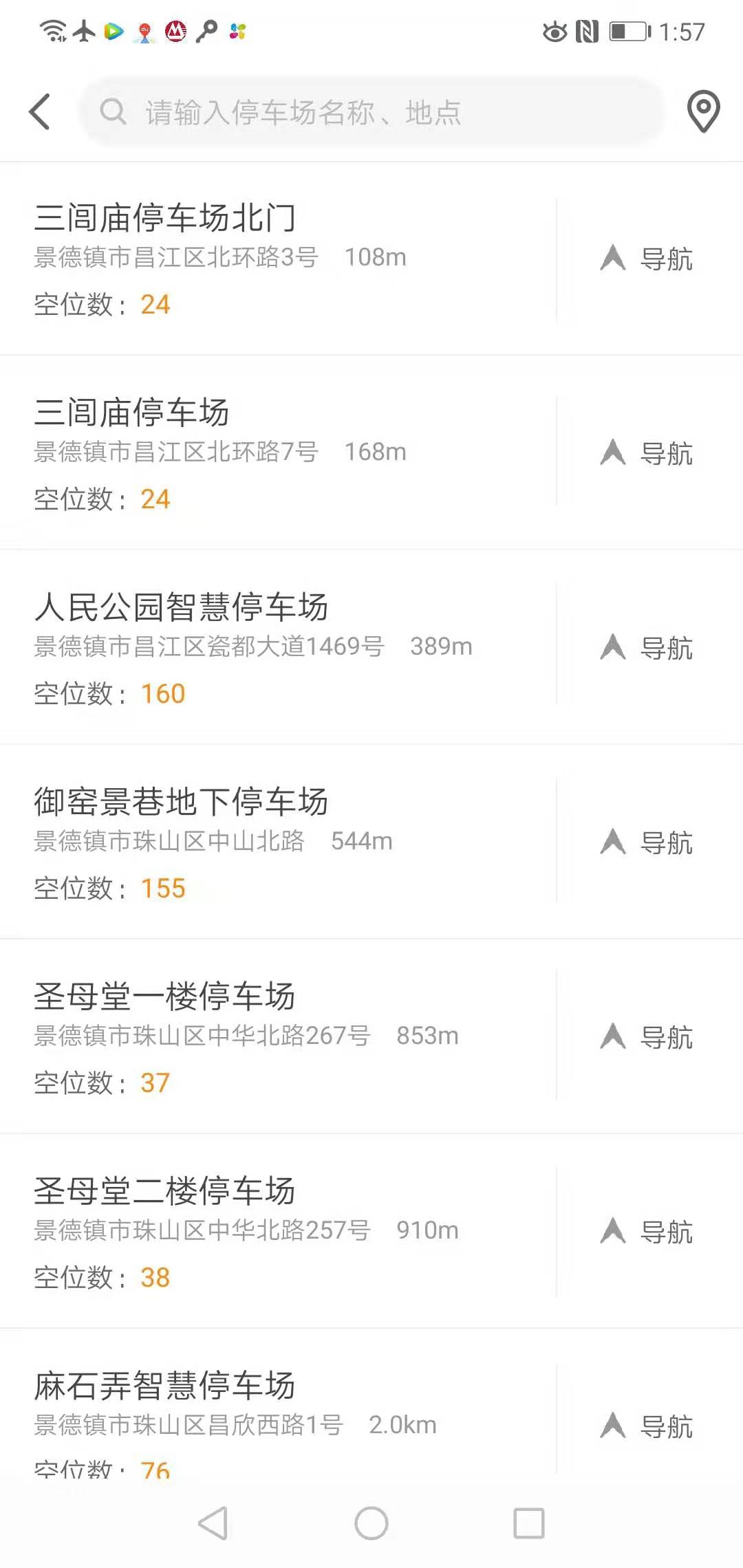
Task: Tap the location pin icon beside search bar
Action: (x=703, y=112)
